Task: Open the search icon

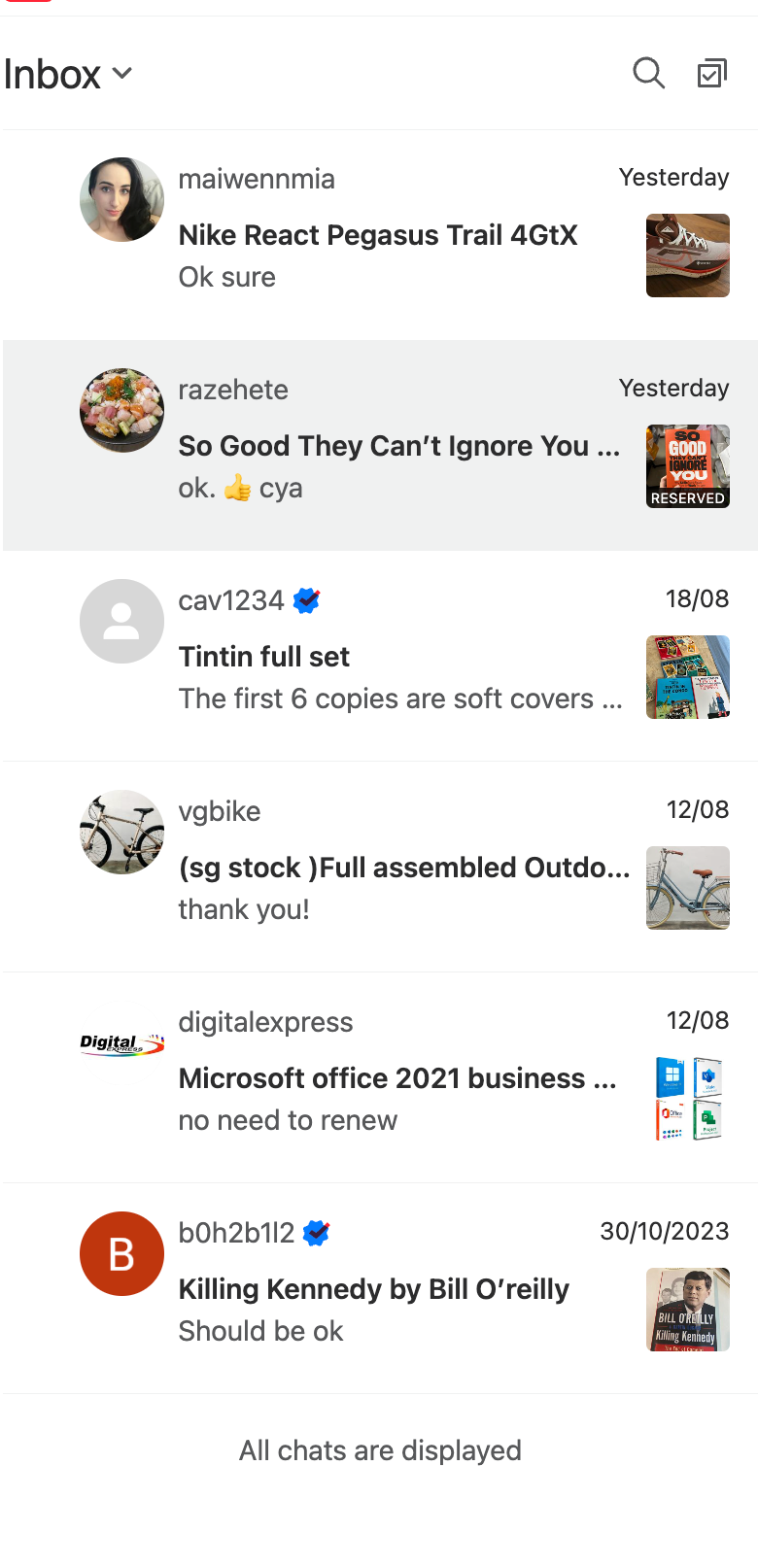Action: pyautogui.click(x=648, y=73)
